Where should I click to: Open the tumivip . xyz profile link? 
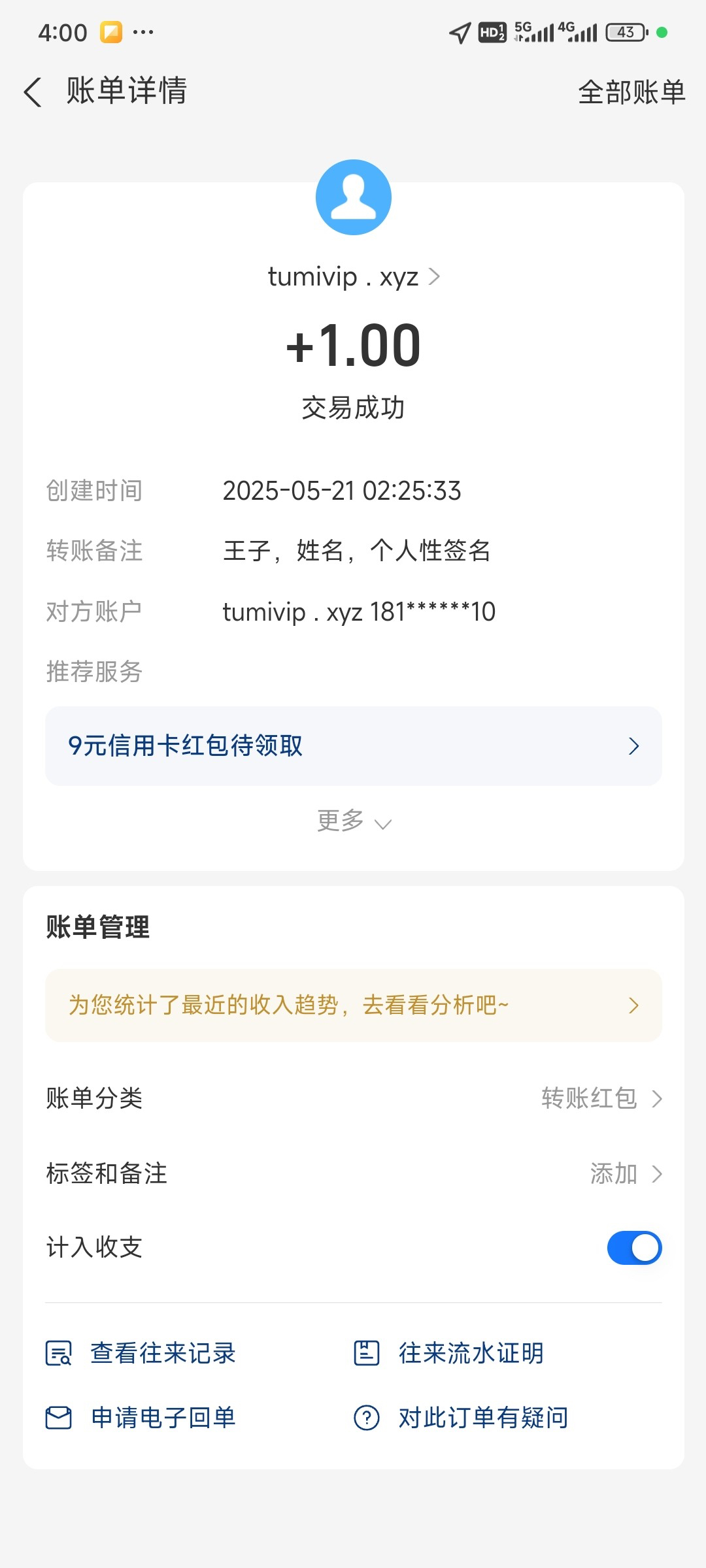click(x=353, y=277)
